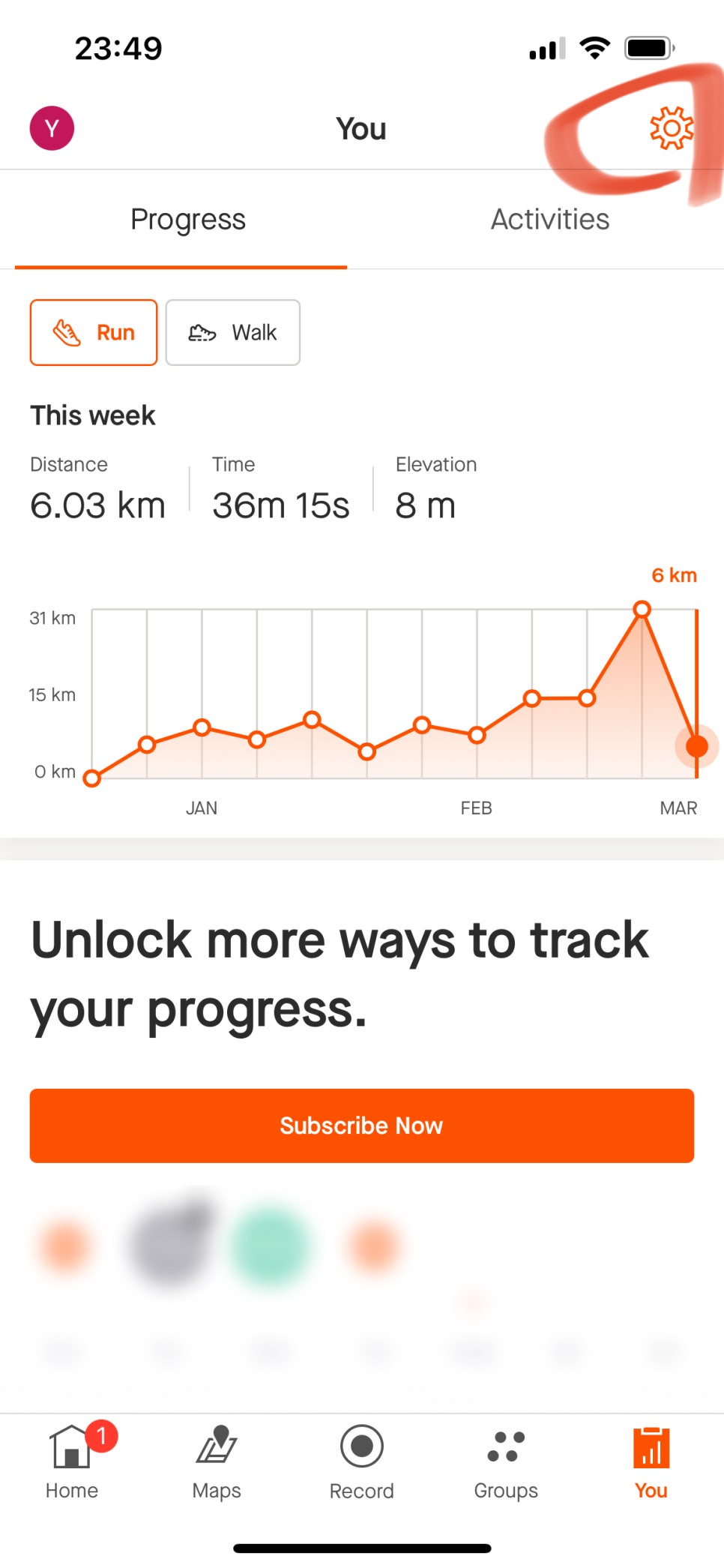Open the settings gear icon
Screen dimensions: 724x1568
[x=671, y=128]
